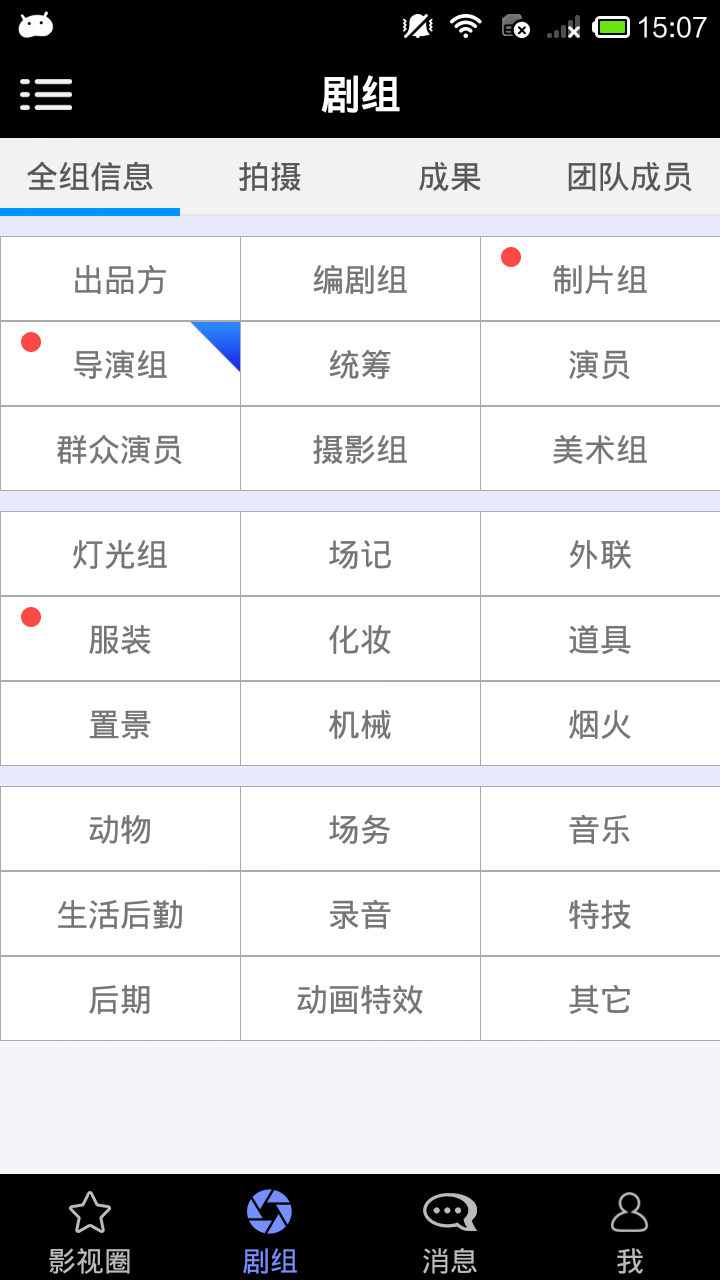Select the 动画特效 category
720x1280 pixels.
coord(360,998)
